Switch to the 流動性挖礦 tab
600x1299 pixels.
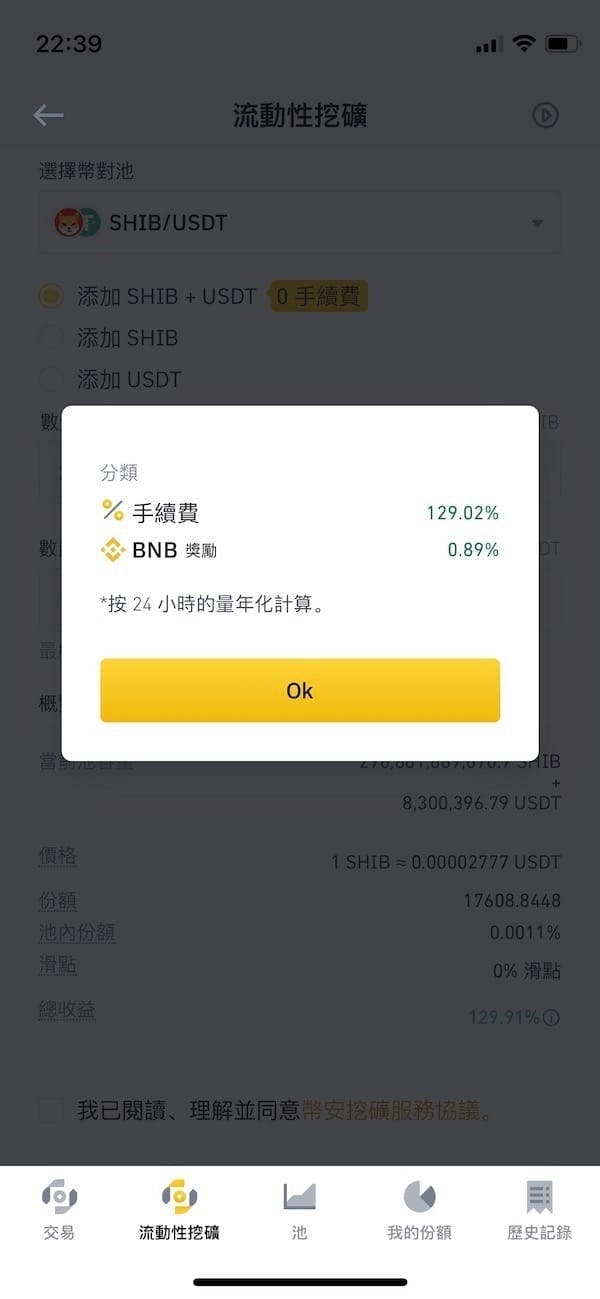pos(179,1210)
